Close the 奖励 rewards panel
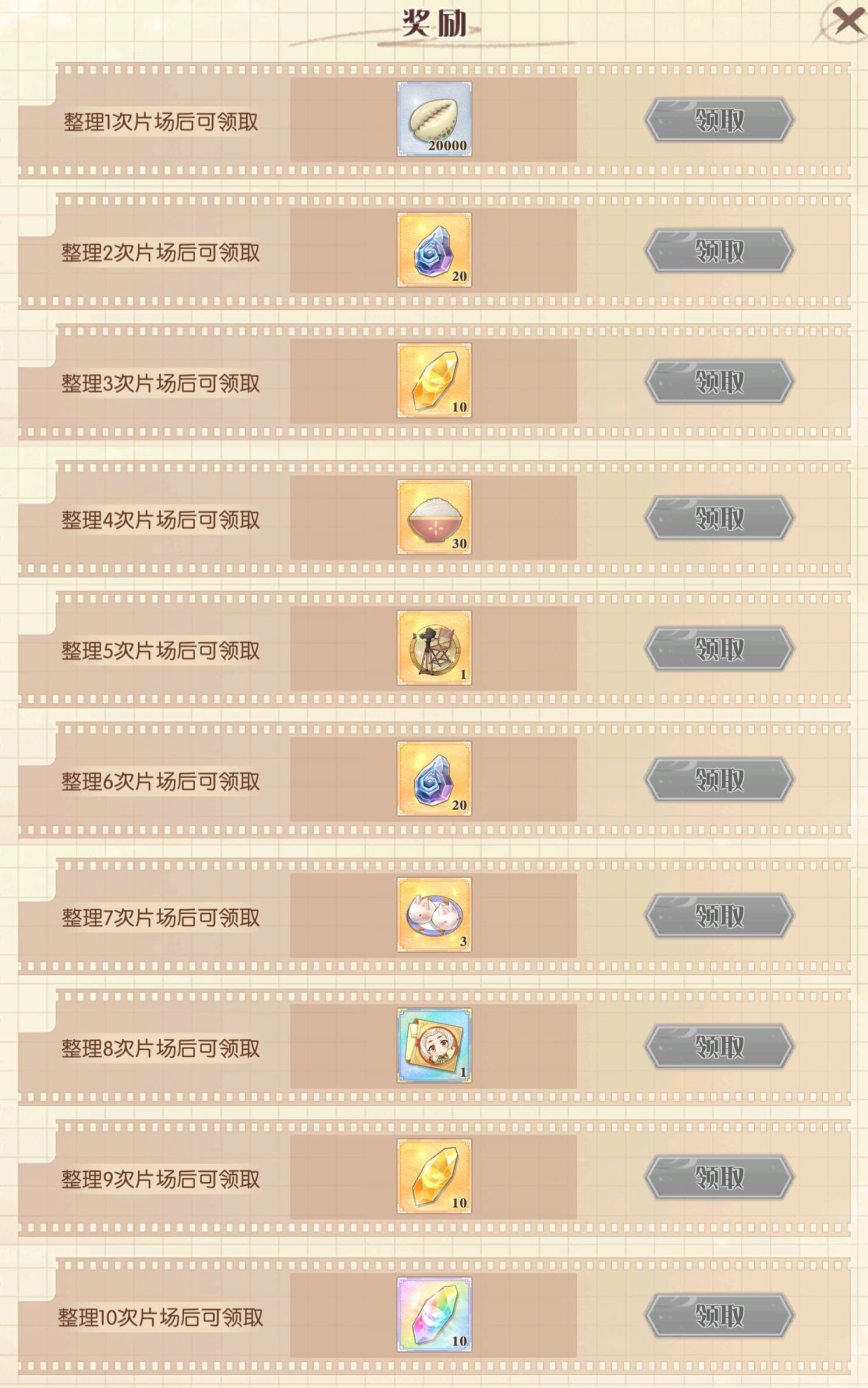 (x=848, y=22)
